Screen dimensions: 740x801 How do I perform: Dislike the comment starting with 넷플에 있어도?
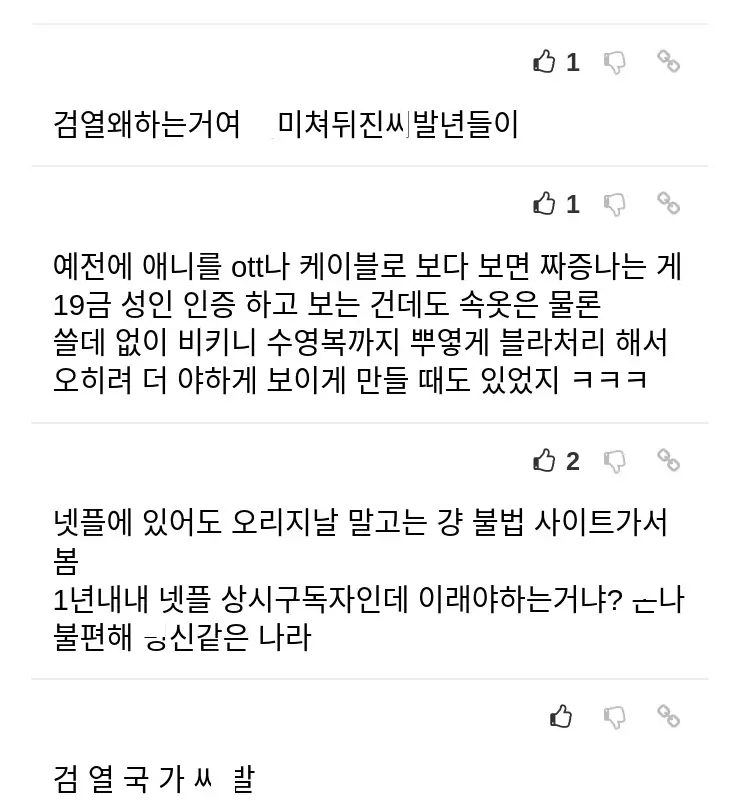615,461
